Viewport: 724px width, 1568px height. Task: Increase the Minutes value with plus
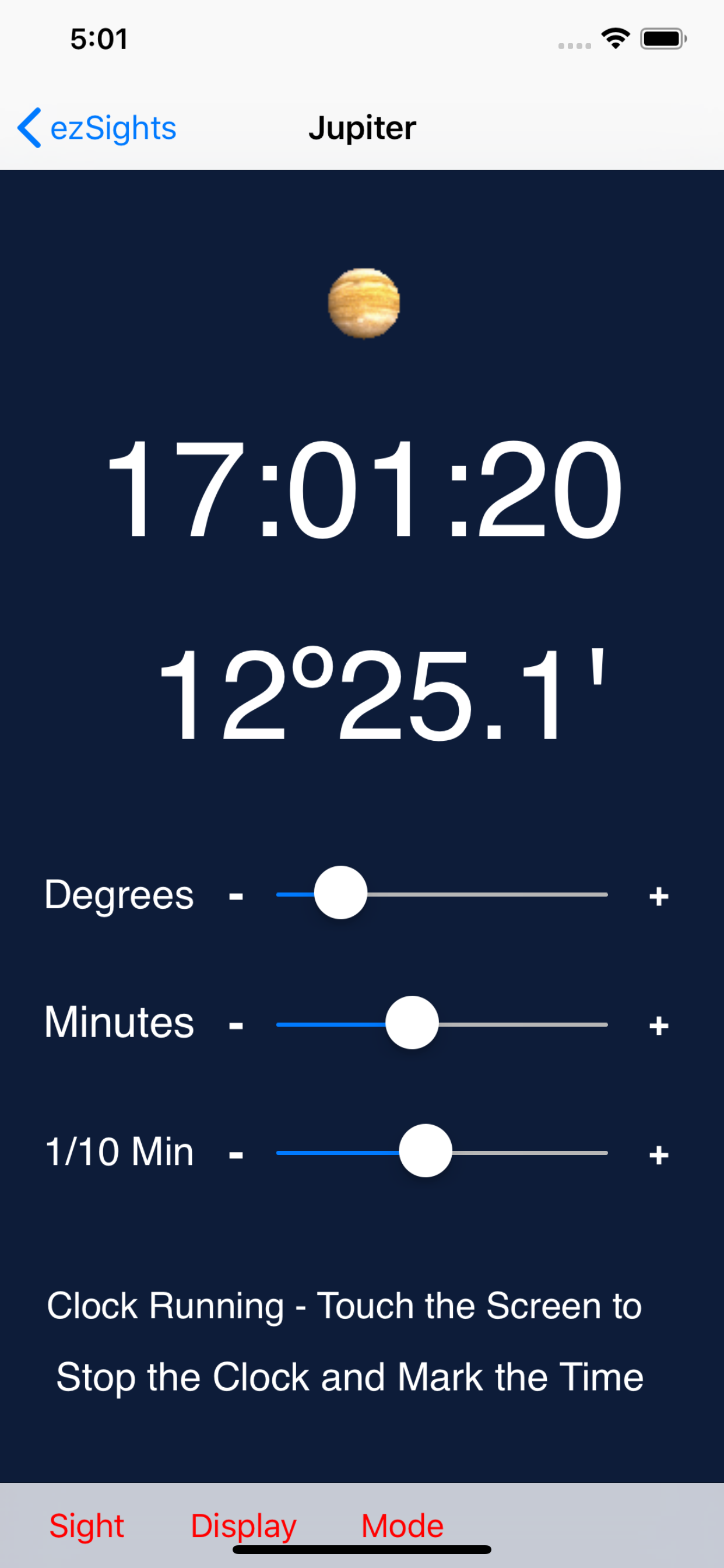[x=658, y=1026]
